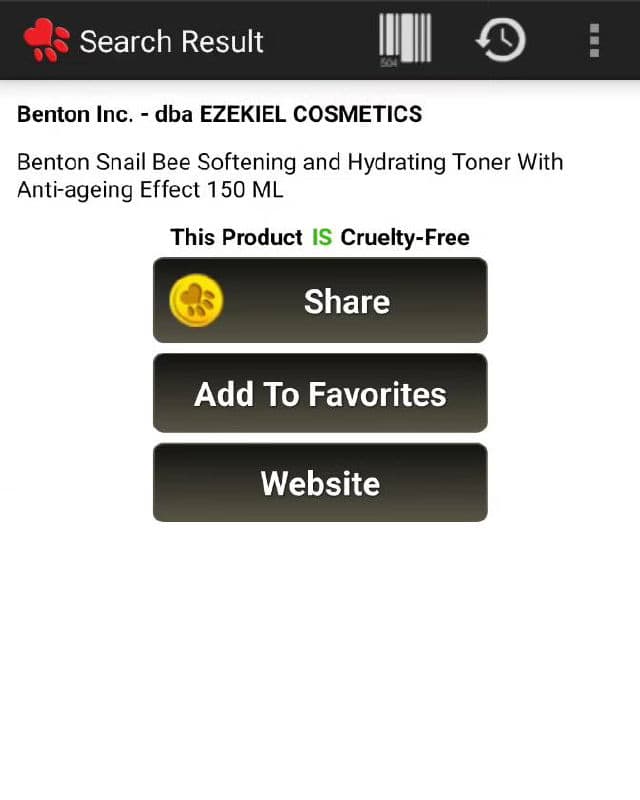Screen dimensions: 640x800
Task: Open the company Website button
Action: [x=320, y=483]
